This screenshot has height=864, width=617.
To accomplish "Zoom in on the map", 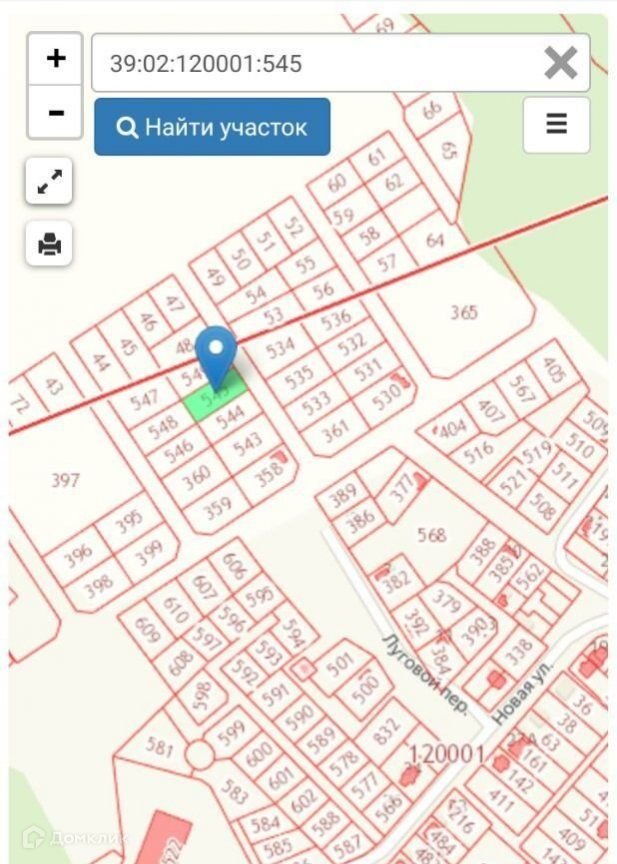I will coord(55,59).
